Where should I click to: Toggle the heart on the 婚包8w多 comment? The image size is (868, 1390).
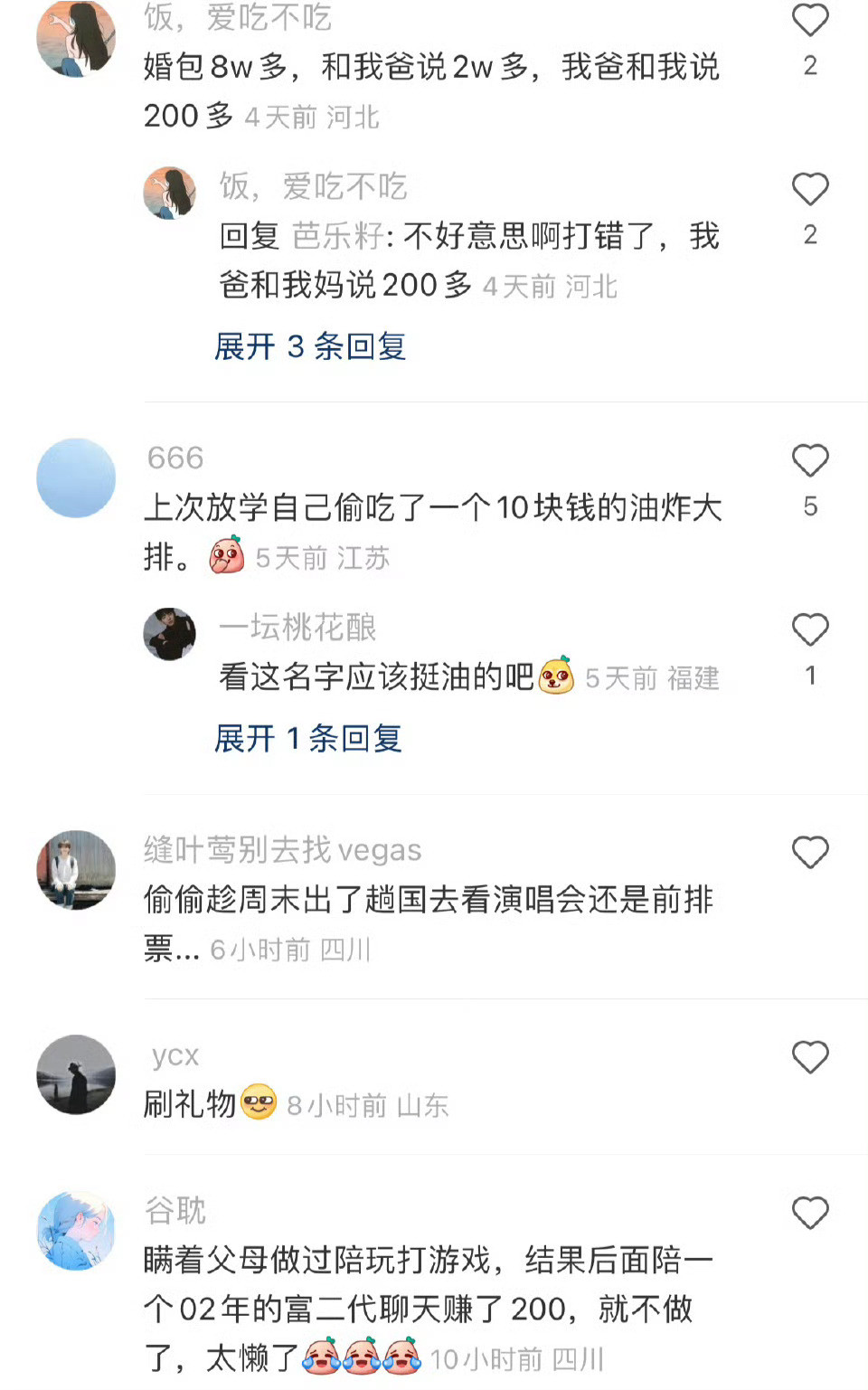click(x=811, y=20)
